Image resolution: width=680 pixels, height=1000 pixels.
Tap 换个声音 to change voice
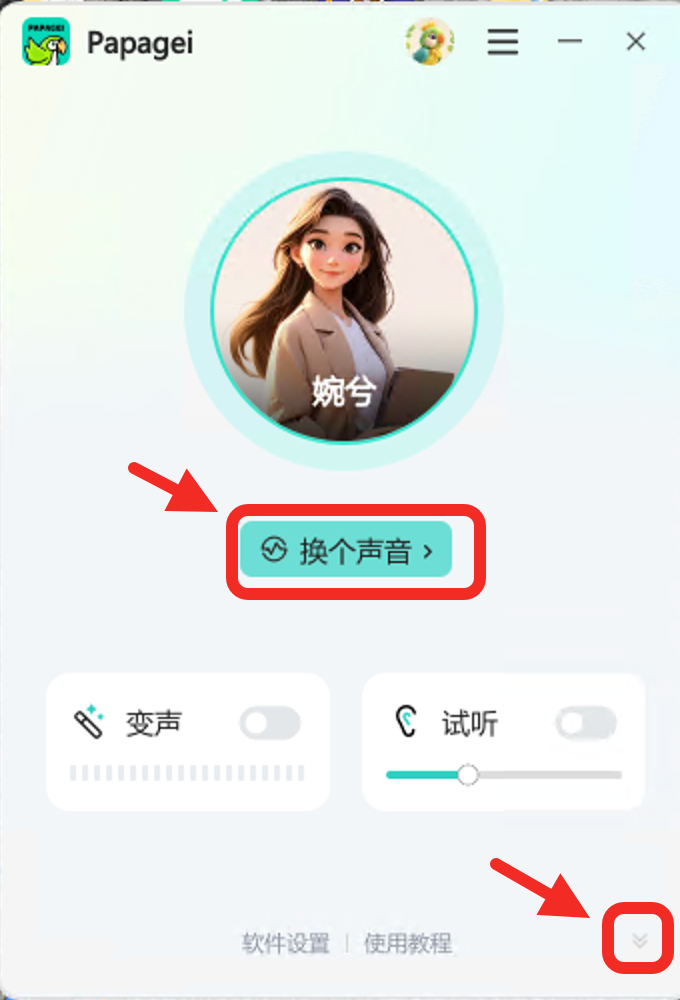point(346,550)
